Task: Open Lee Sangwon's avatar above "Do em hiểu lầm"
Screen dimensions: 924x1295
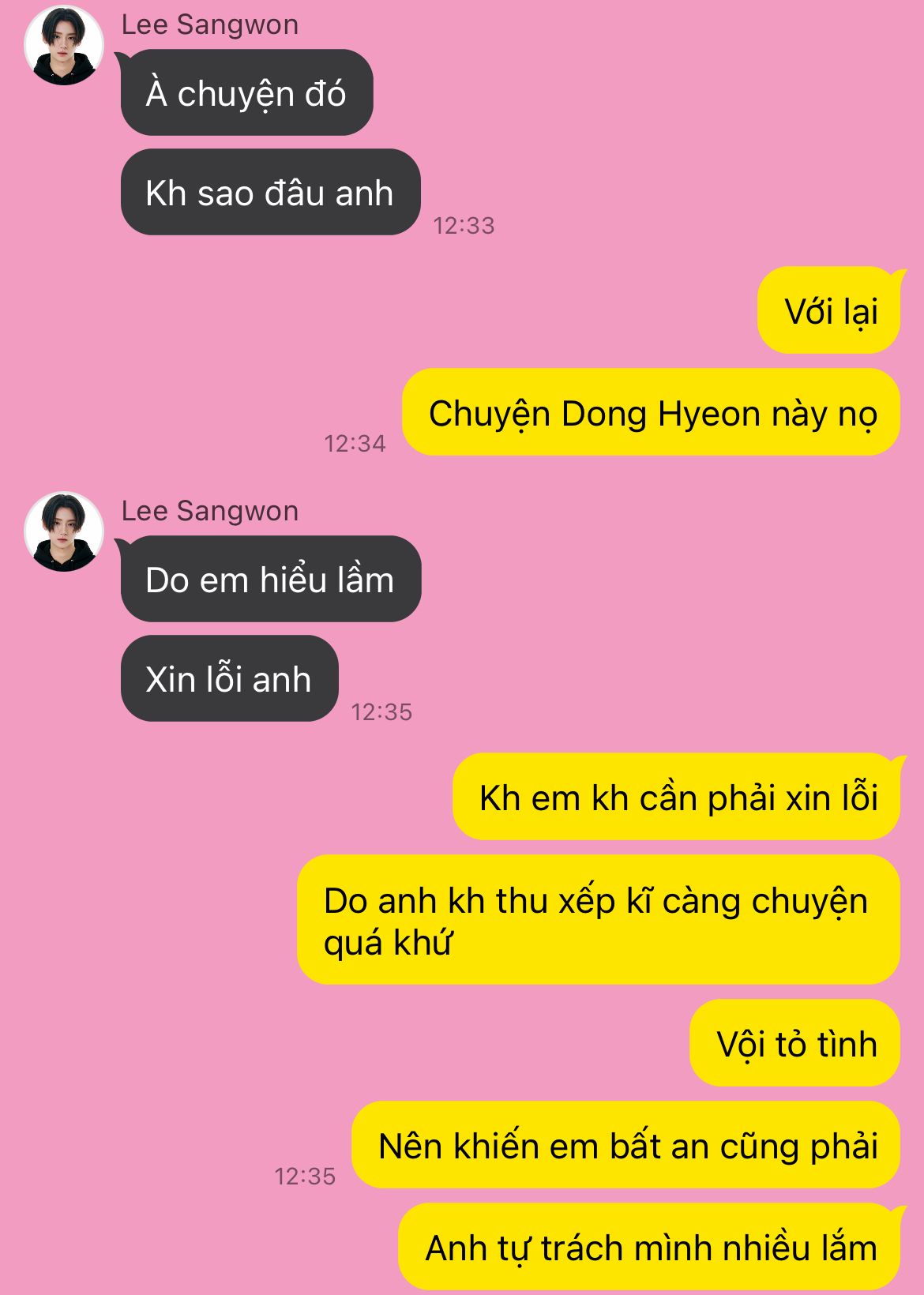Action: 64,531
